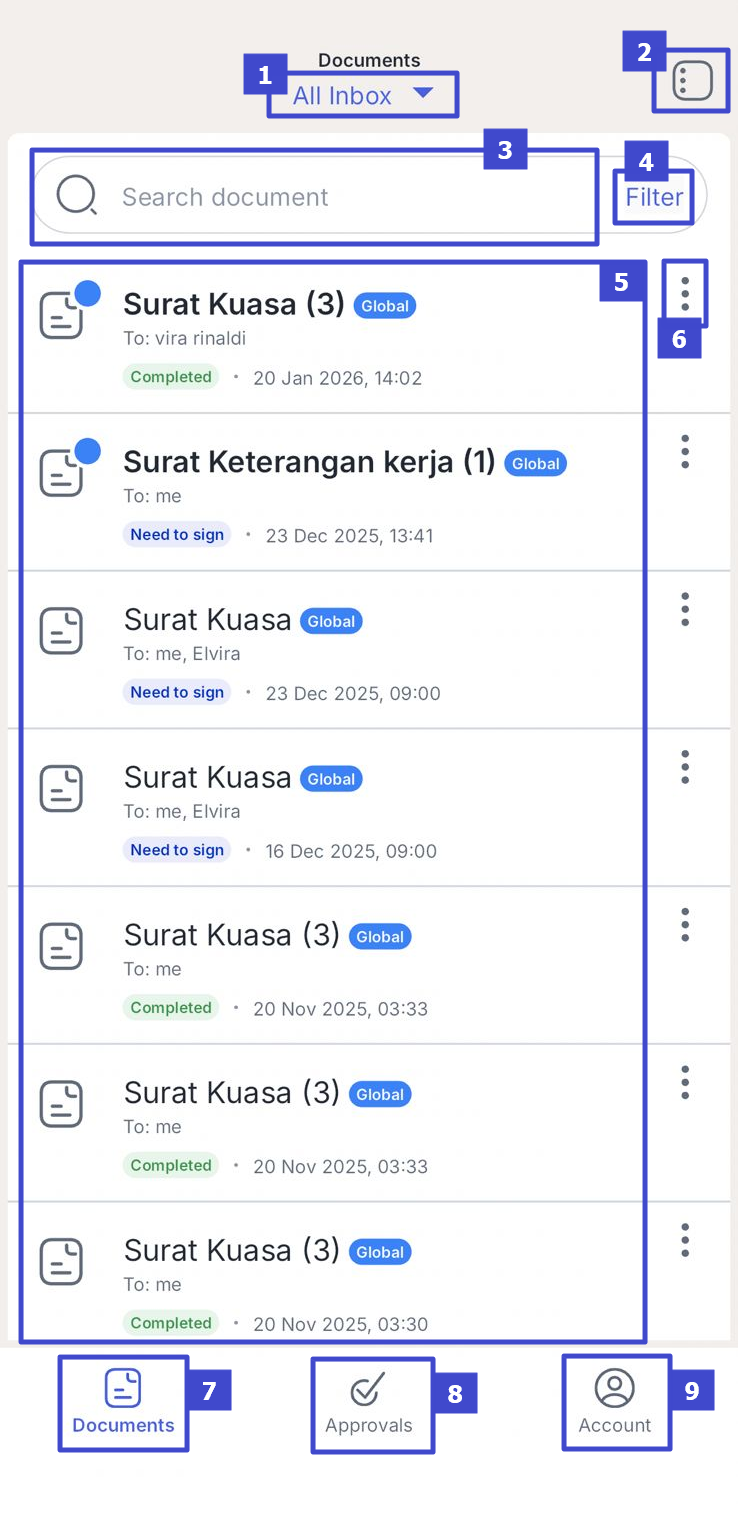Screen dimensions: 738x1517
Task: Open three-dot menu for 16 Dec 2025 document
Action: [685, 767]
